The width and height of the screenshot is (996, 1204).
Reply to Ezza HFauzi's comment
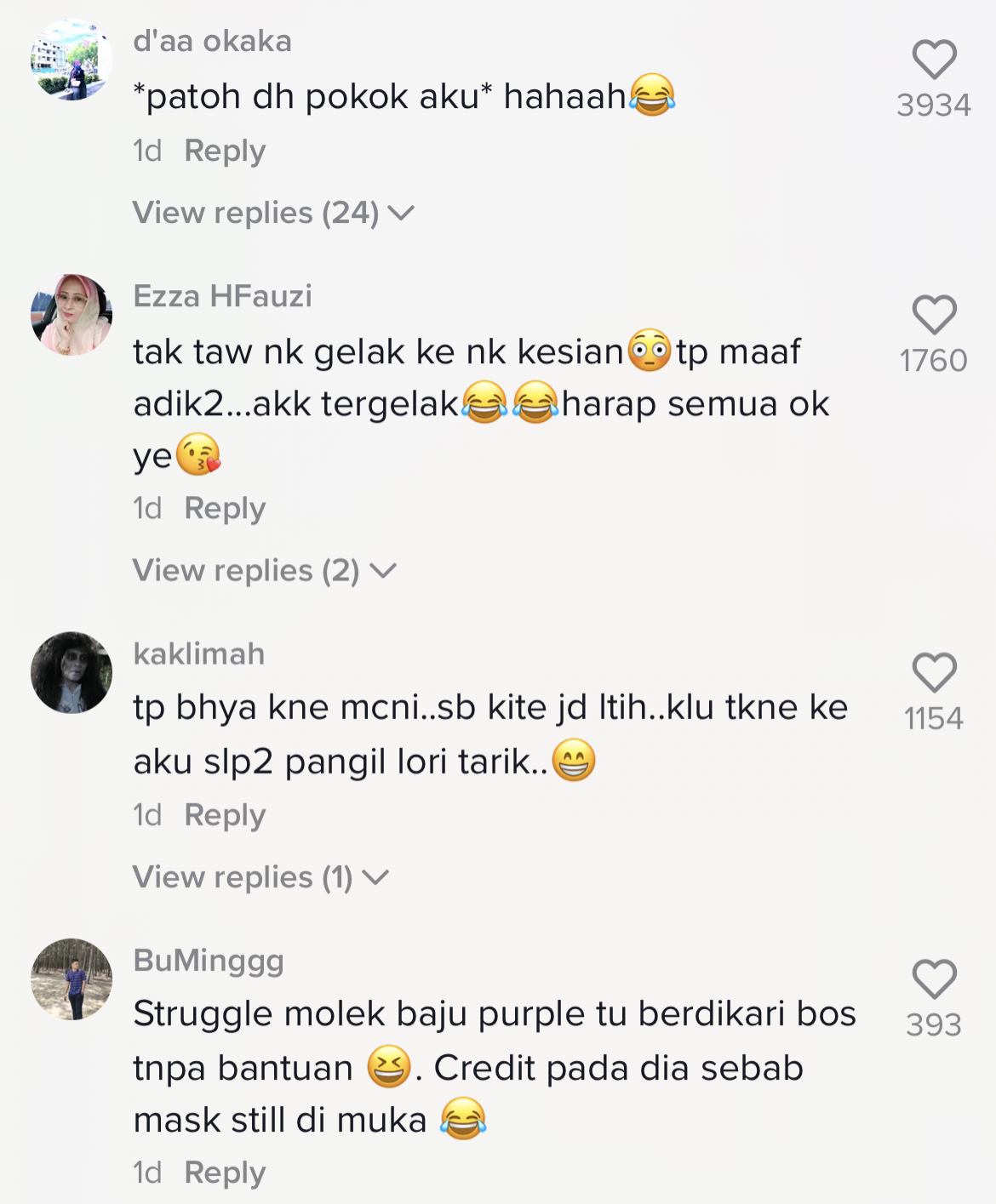tap(225, 508)
